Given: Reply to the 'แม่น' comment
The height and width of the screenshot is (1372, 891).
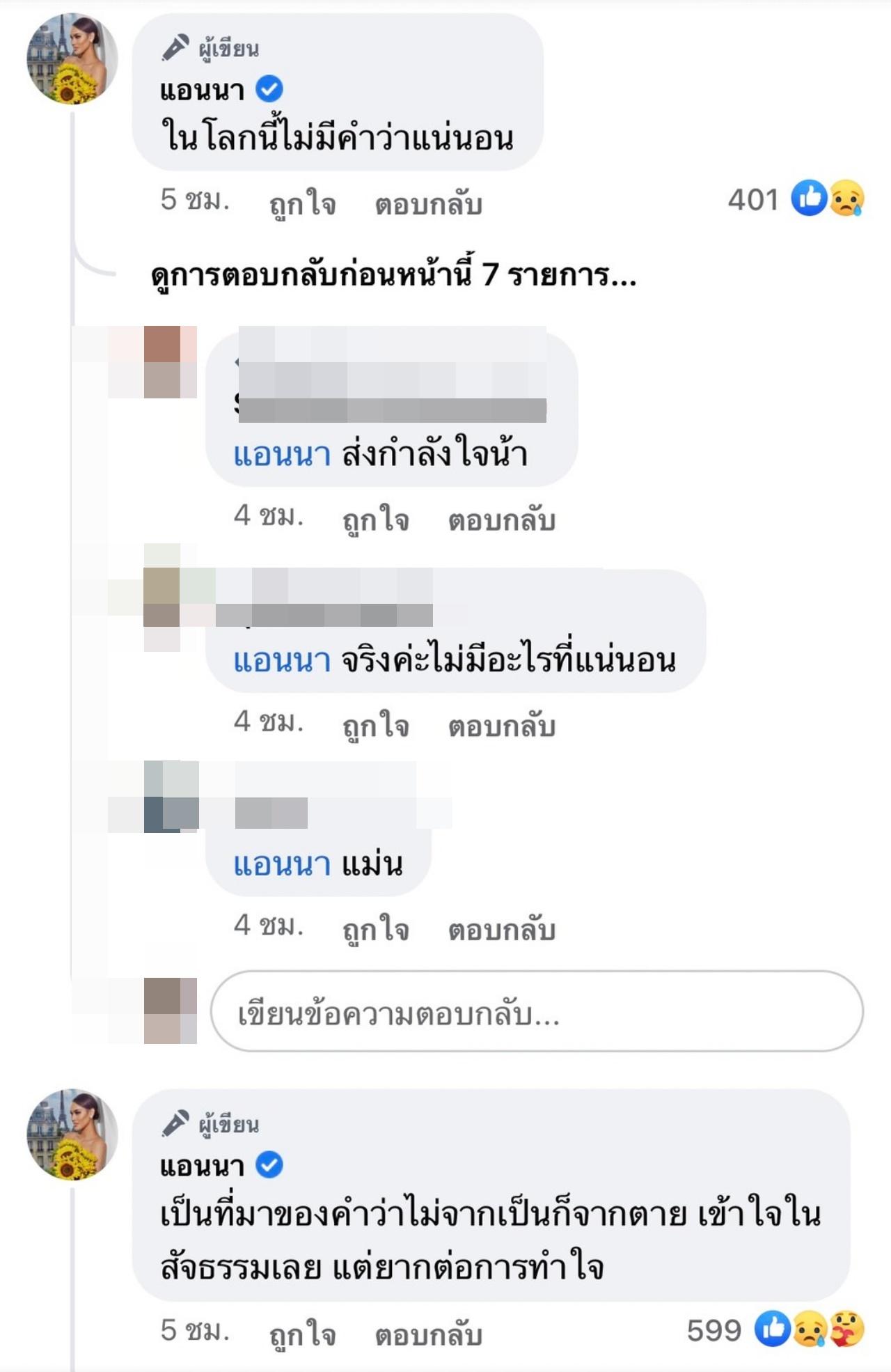Looking at the screenshot, I should [x=501, y=929].
